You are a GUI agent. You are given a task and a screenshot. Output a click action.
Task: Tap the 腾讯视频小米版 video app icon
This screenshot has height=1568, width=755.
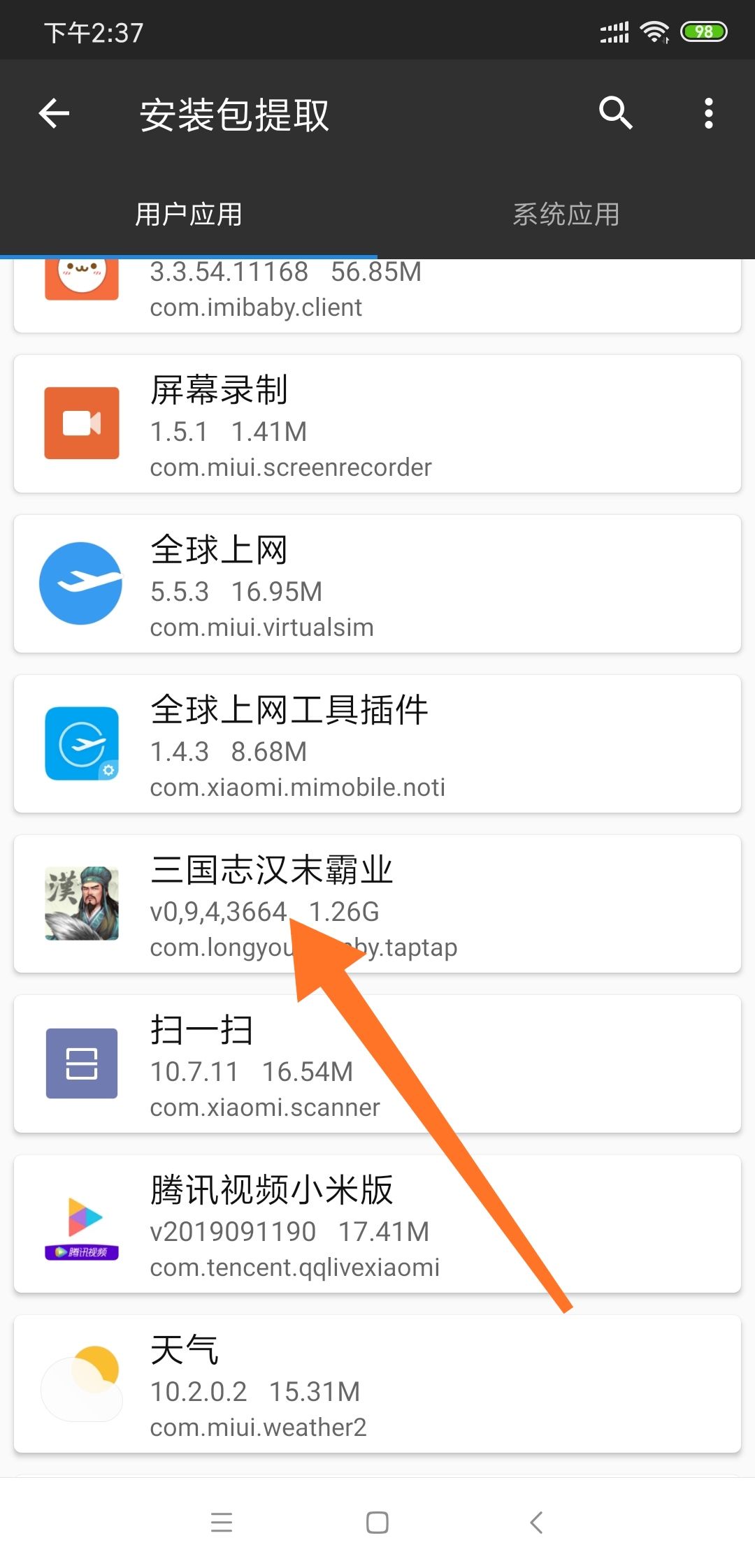pos(81,1223)
